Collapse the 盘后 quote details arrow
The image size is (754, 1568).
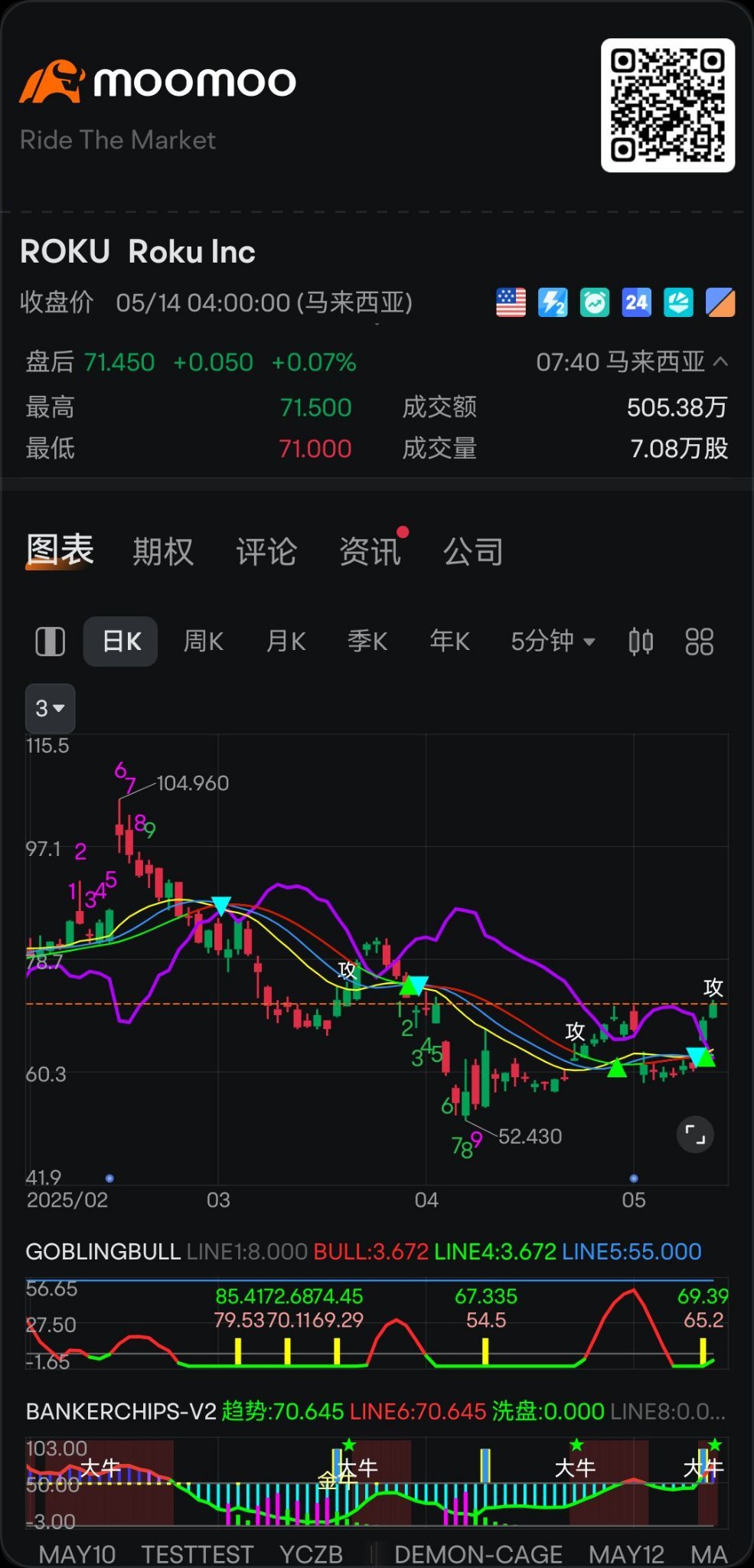click(720, 361)
